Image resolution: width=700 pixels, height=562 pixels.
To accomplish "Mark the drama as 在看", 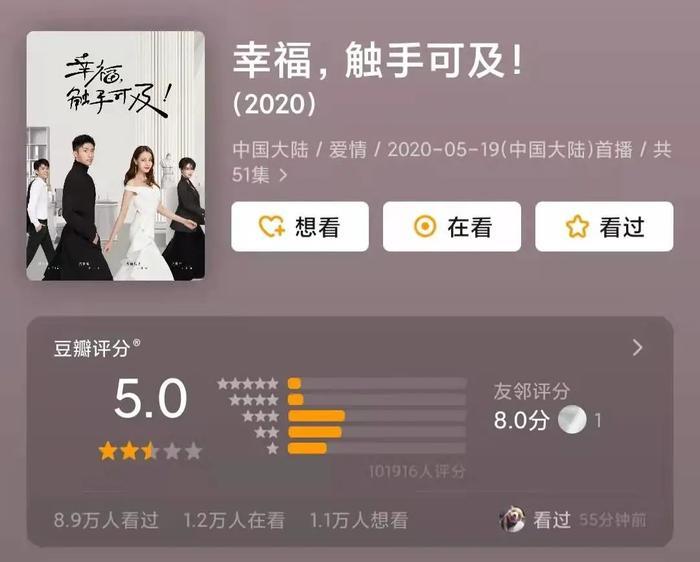I will pyautogui.click(x=452, y=227).
